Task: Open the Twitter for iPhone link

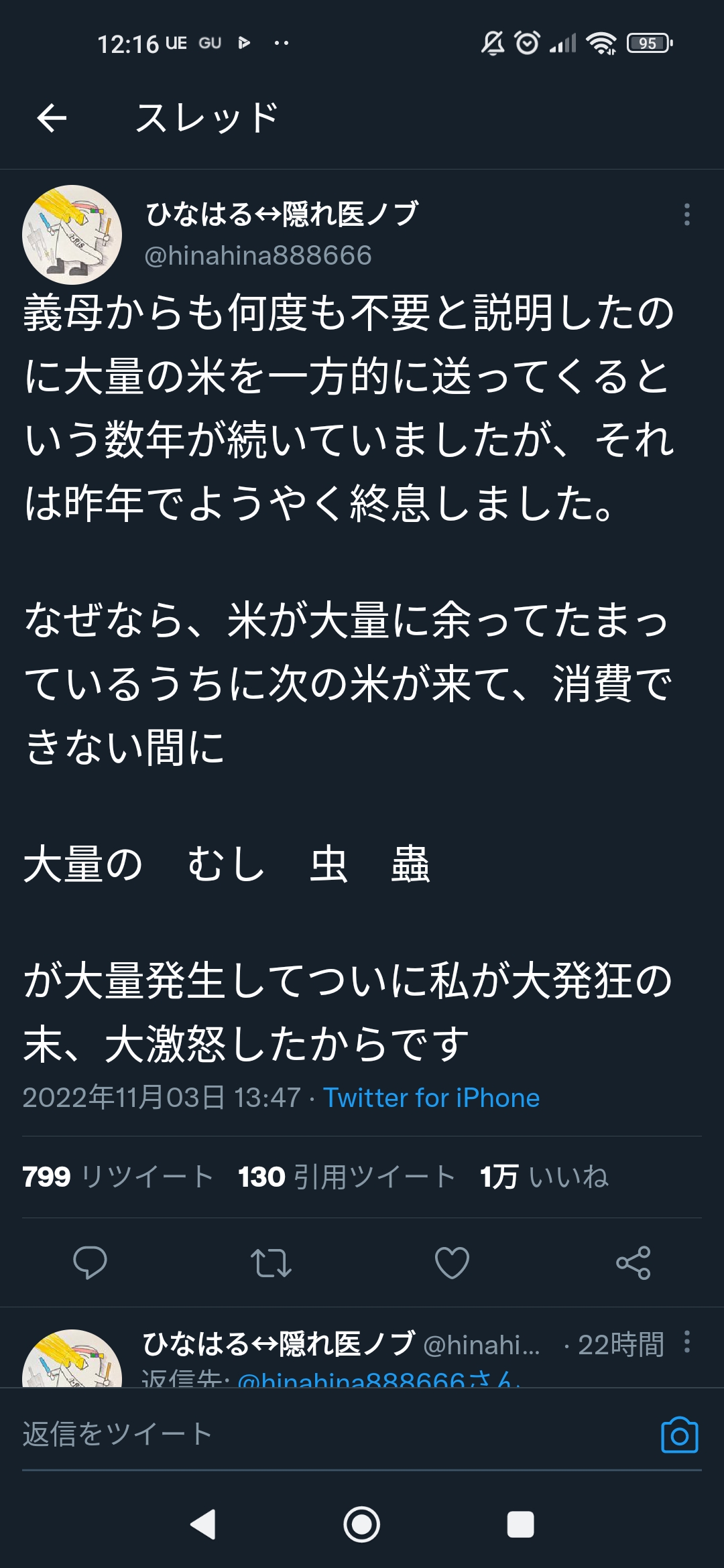Action: tap(431, 1098)
